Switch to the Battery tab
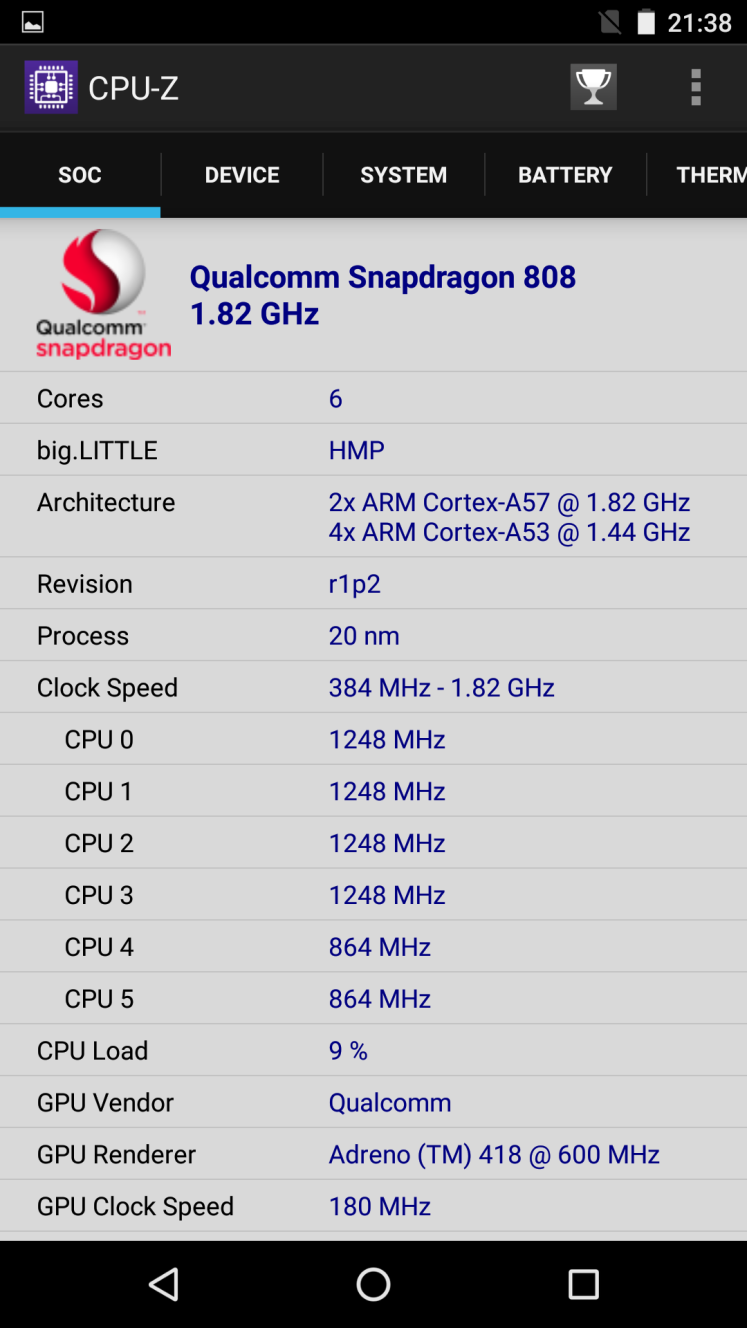 566,175
